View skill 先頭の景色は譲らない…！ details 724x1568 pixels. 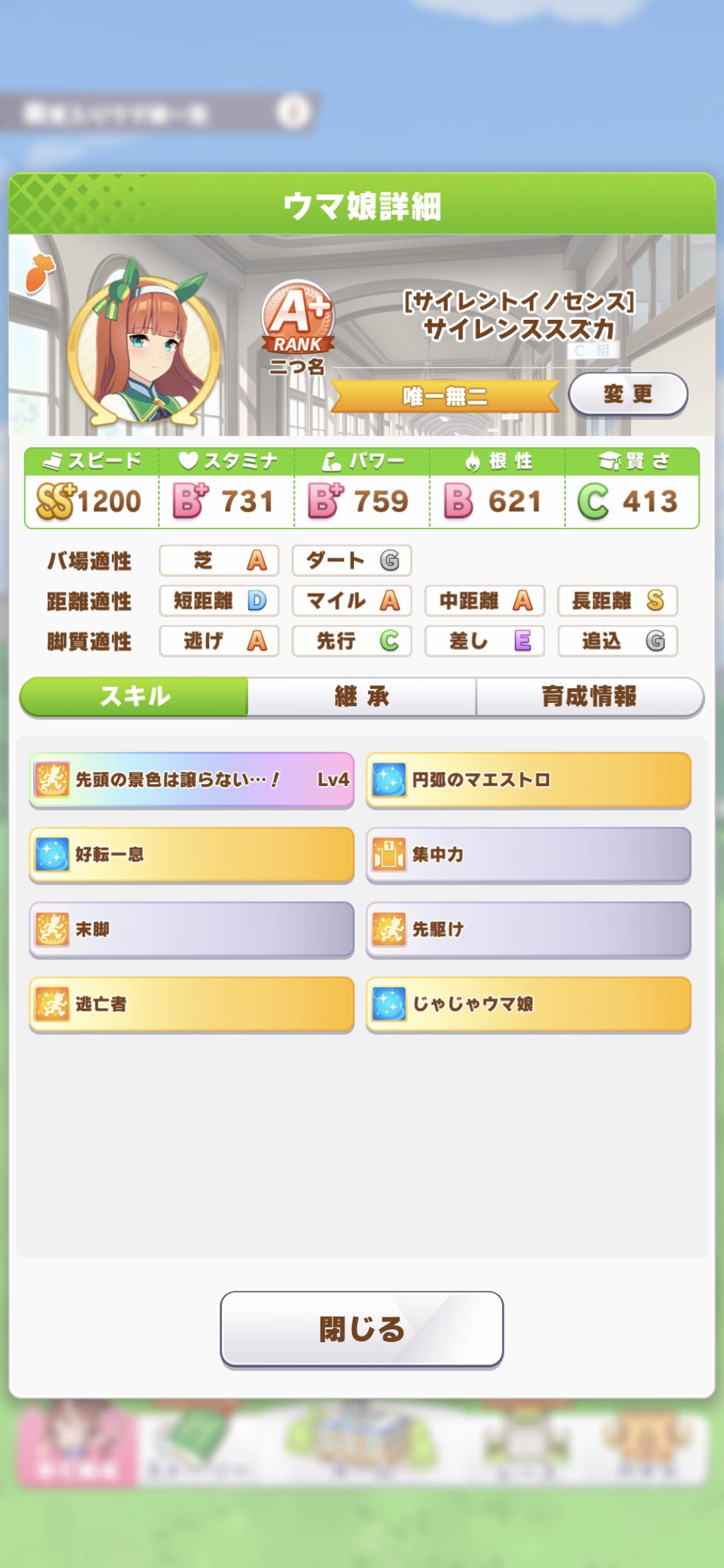pyautogui.click(x=192, y=779)
